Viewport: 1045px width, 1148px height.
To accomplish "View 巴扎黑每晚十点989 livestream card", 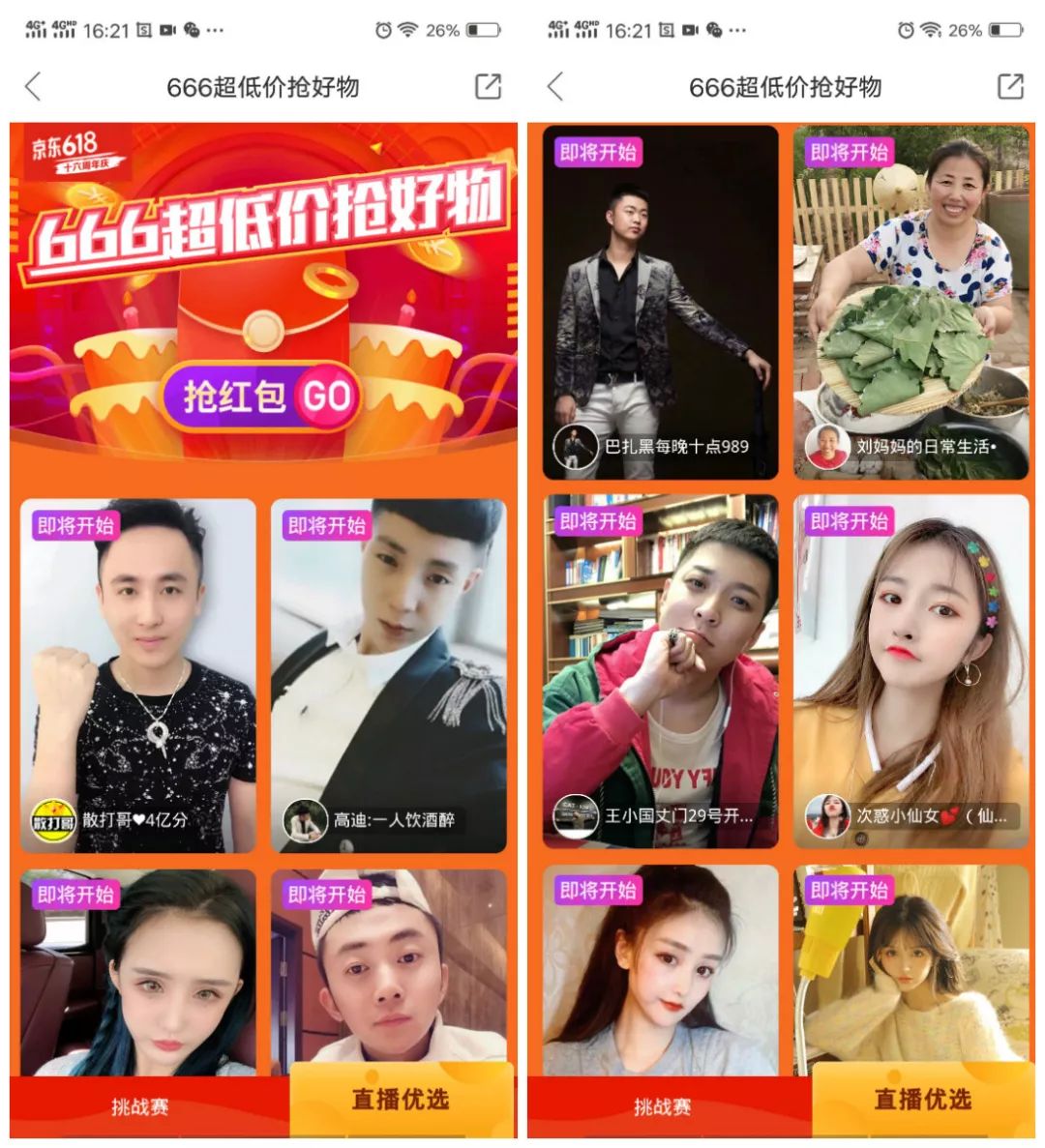I will coord(660,302).
